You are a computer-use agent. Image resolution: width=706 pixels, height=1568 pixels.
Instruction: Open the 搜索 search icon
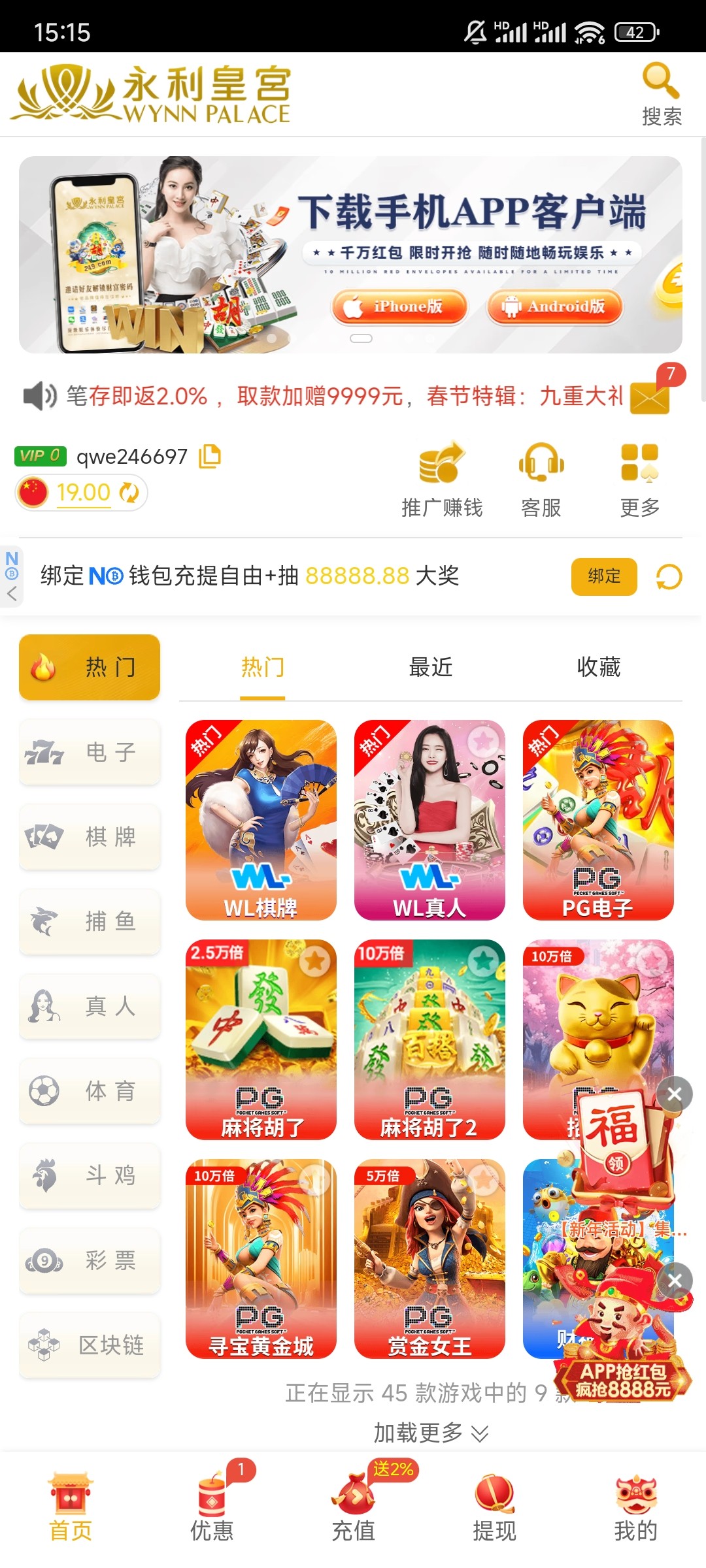pos(661,94)
